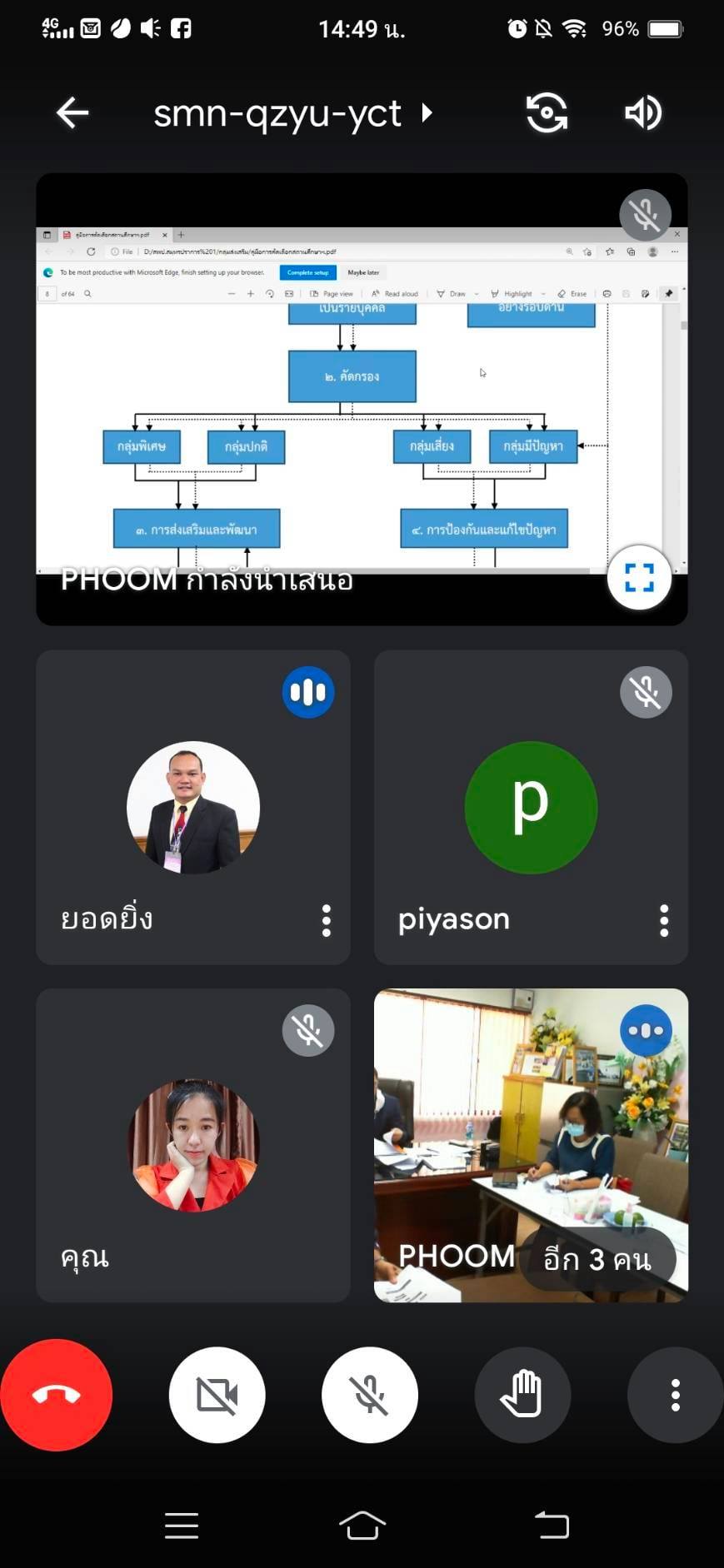Hang up with the red end-call button
724x1568 pixels.
coord(56,1395)
